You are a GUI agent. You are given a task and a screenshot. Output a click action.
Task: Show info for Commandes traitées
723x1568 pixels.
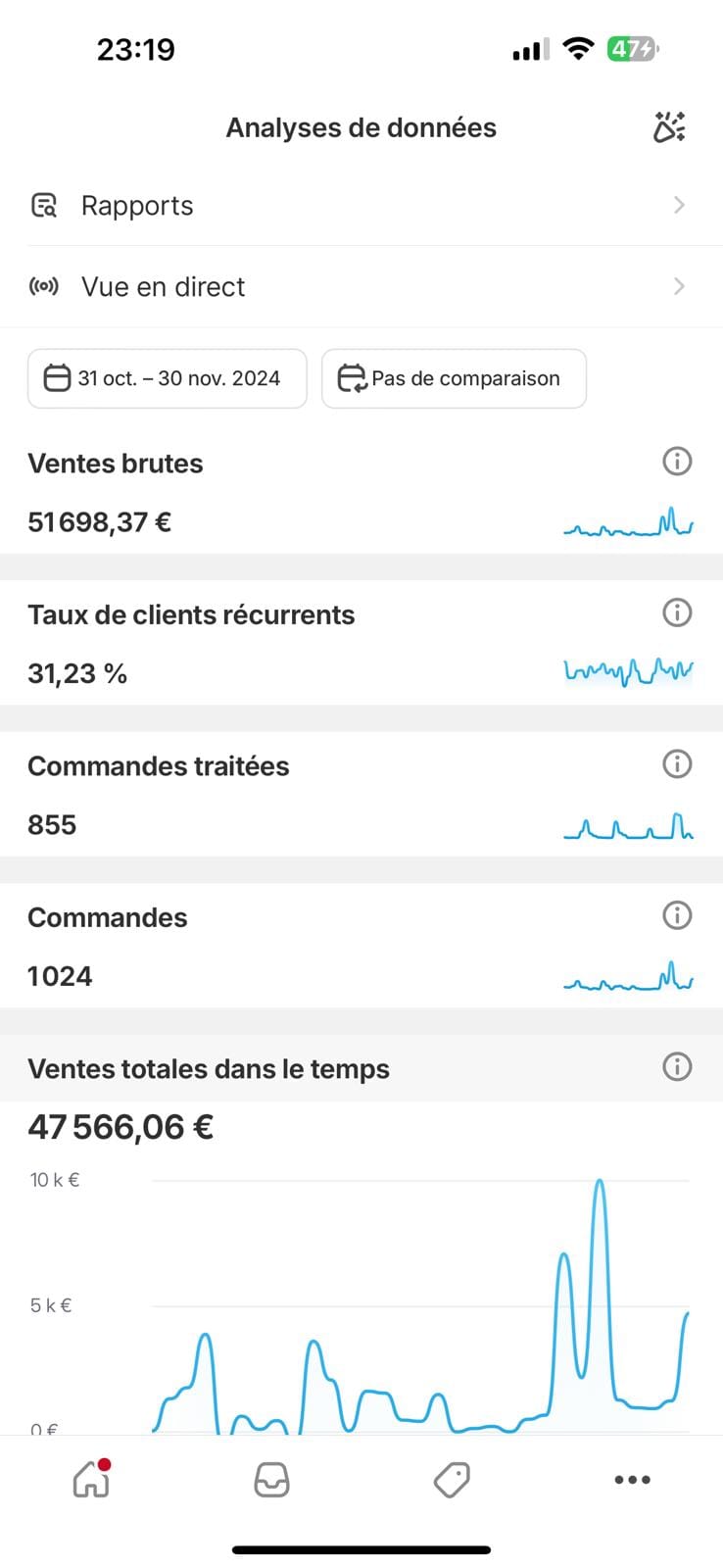point(677,764)
